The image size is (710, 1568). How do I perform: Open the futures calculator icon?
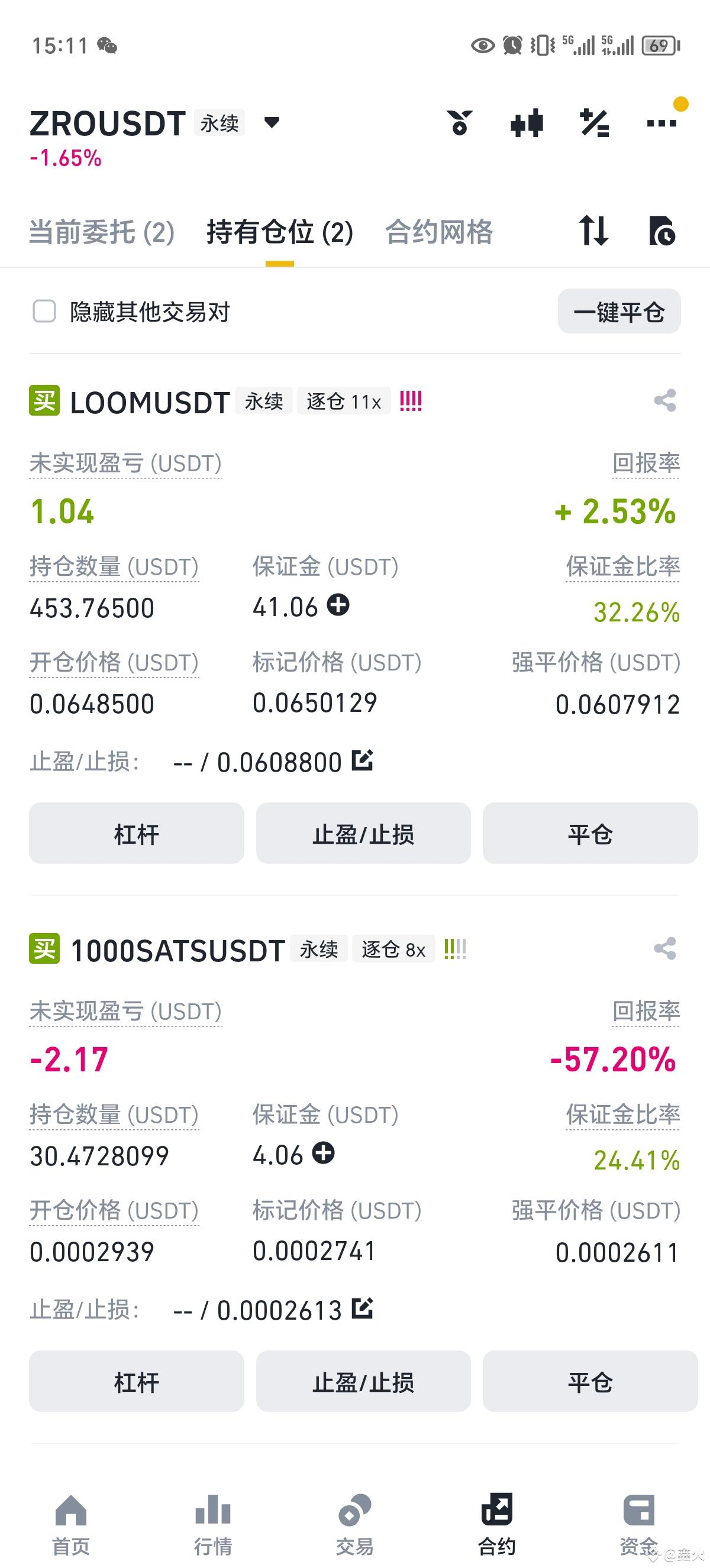[593, 123]
